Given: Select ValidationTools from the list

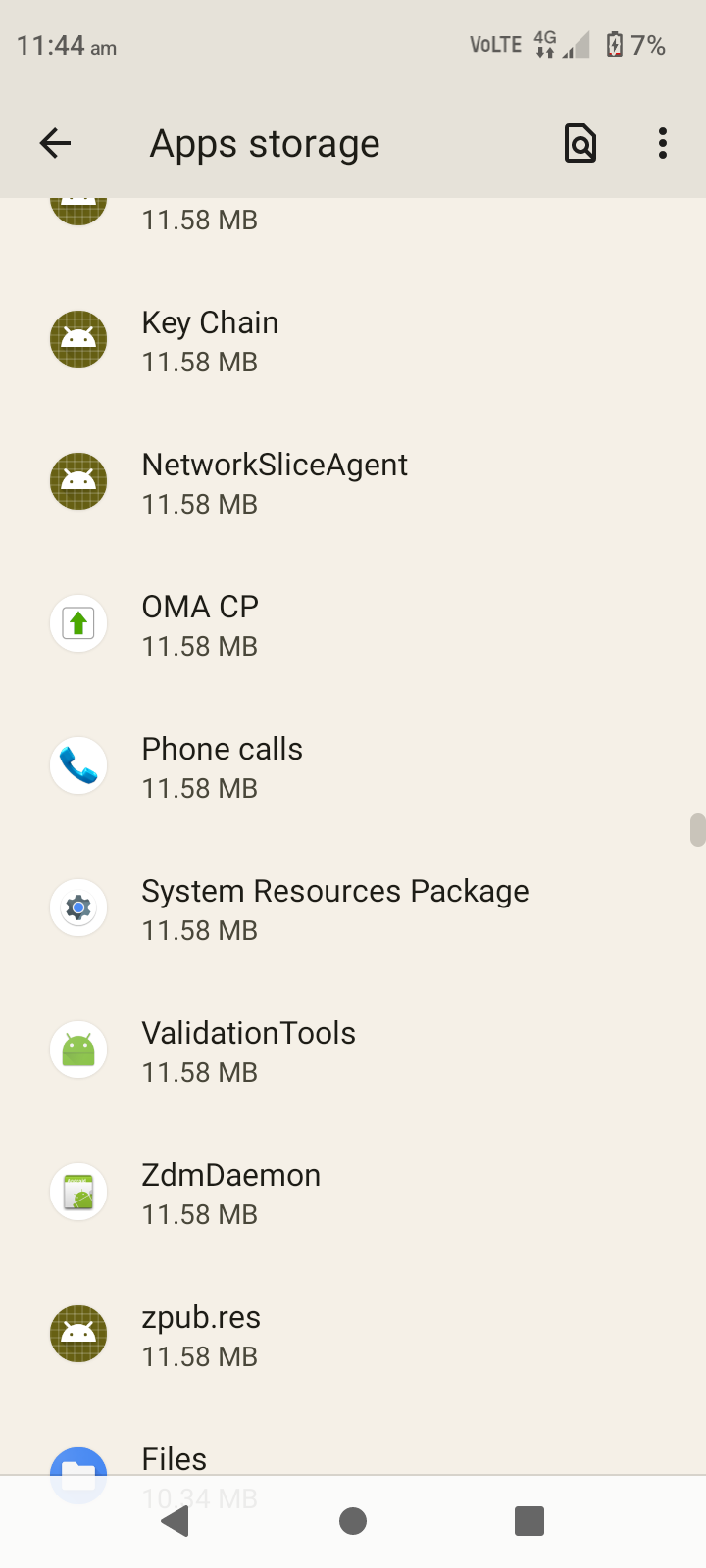Looking at the screenshot, I should pos(353,1051).
